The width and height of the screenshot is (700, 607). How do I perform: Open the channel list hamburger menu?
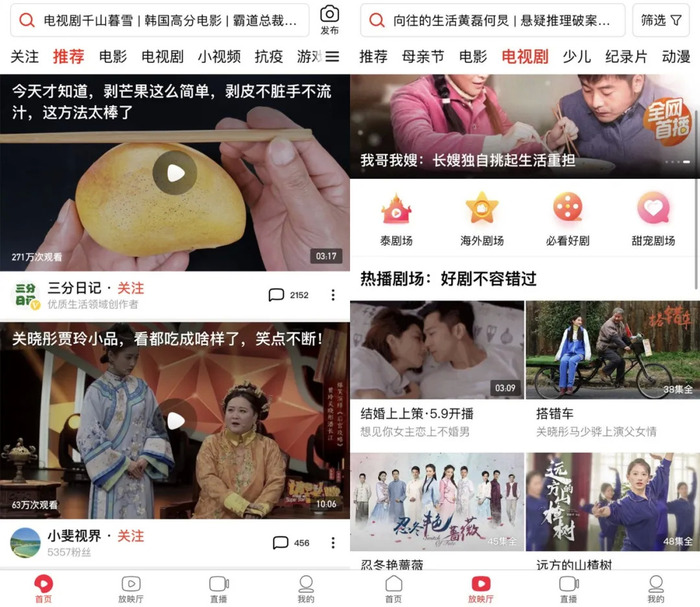click(333, 57)
